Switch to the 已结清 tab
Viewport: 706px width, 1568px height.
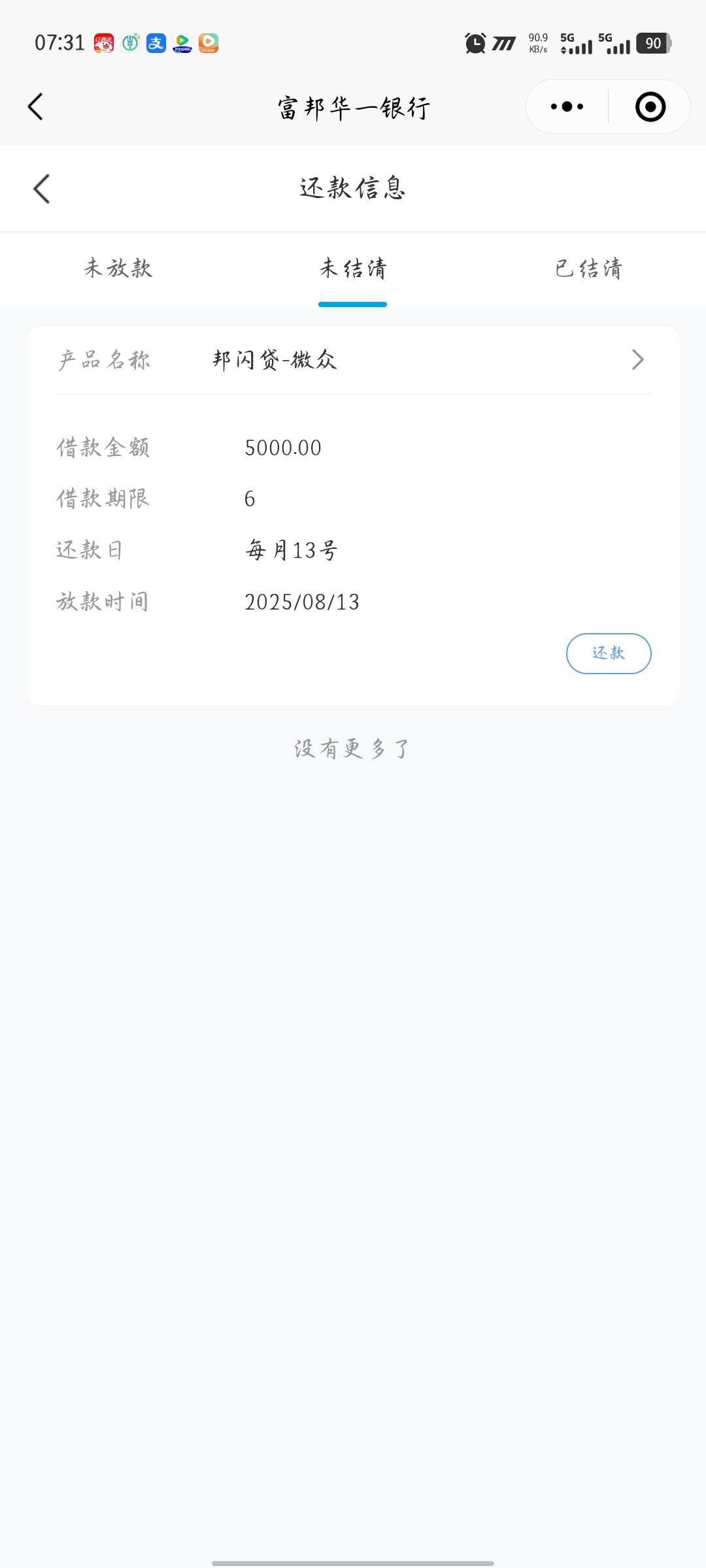pos(588,269)
